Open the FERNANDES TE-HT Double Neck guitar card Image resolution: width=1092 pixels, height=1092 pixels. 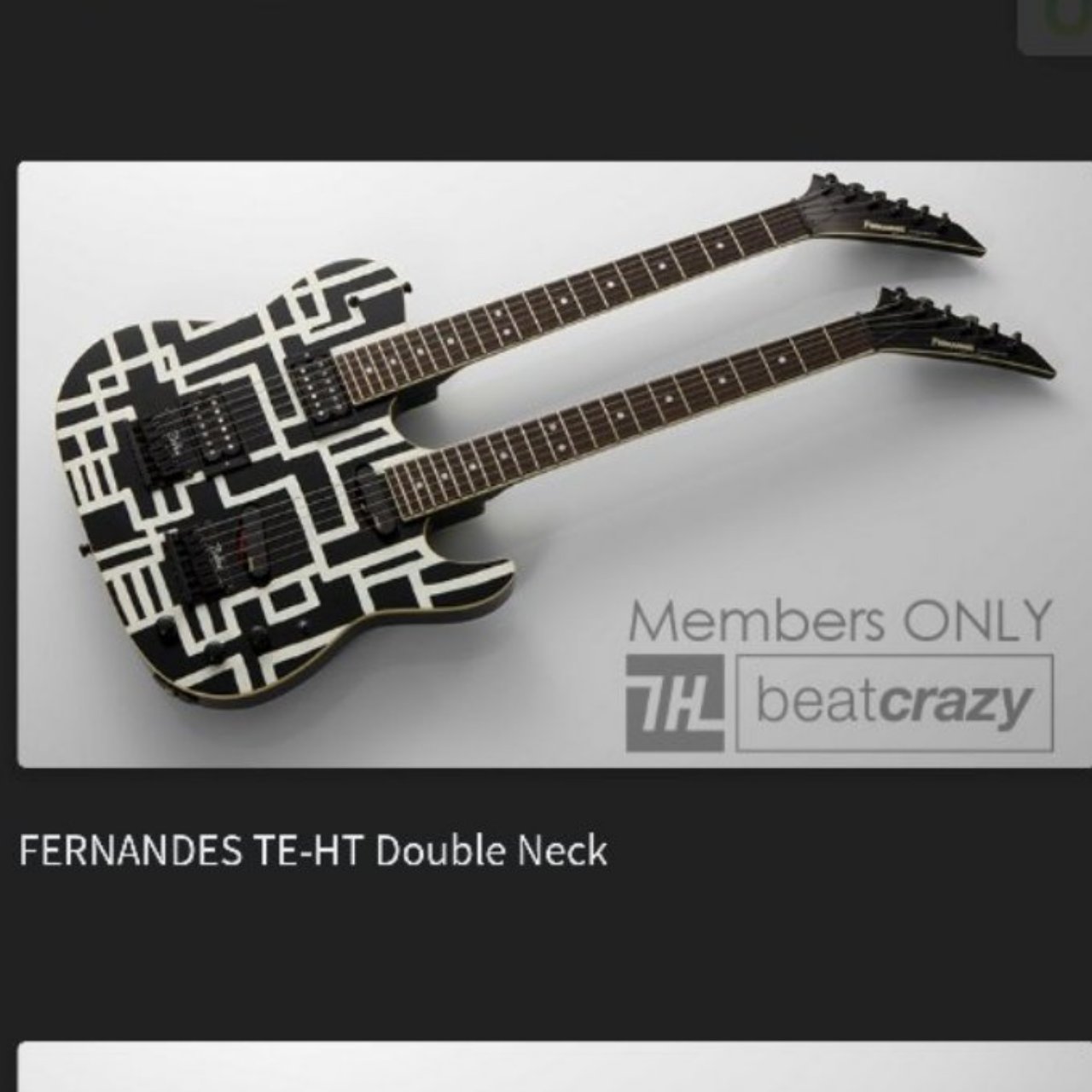546,465
